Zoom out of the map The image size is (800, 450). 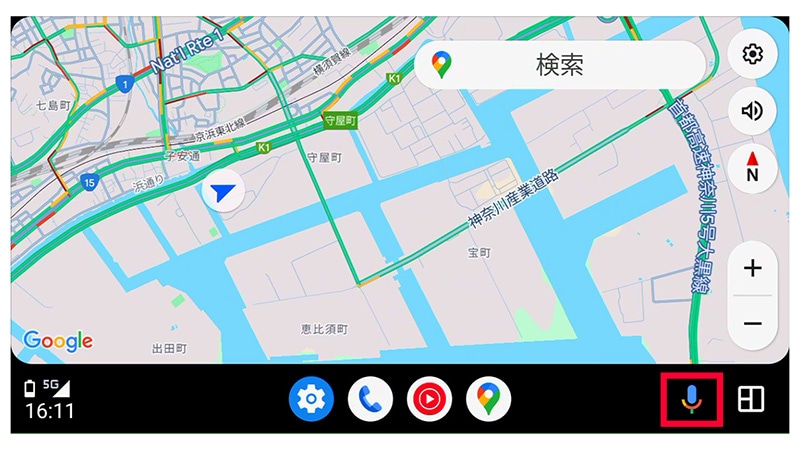click(x=752, y=324)
